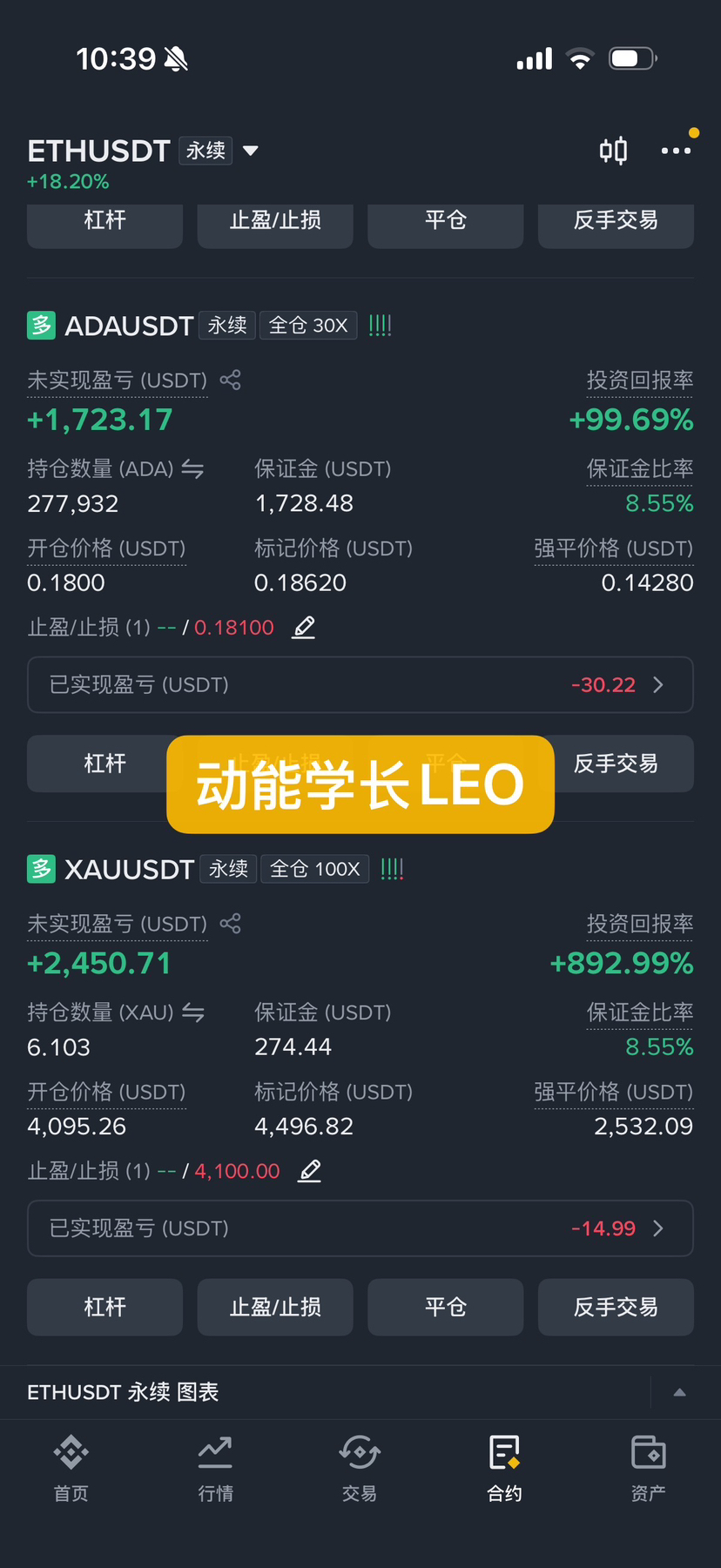Switch to the 交易 tab
Image resolution: width=721 pixels, height=1568 pixels.
360,1468
